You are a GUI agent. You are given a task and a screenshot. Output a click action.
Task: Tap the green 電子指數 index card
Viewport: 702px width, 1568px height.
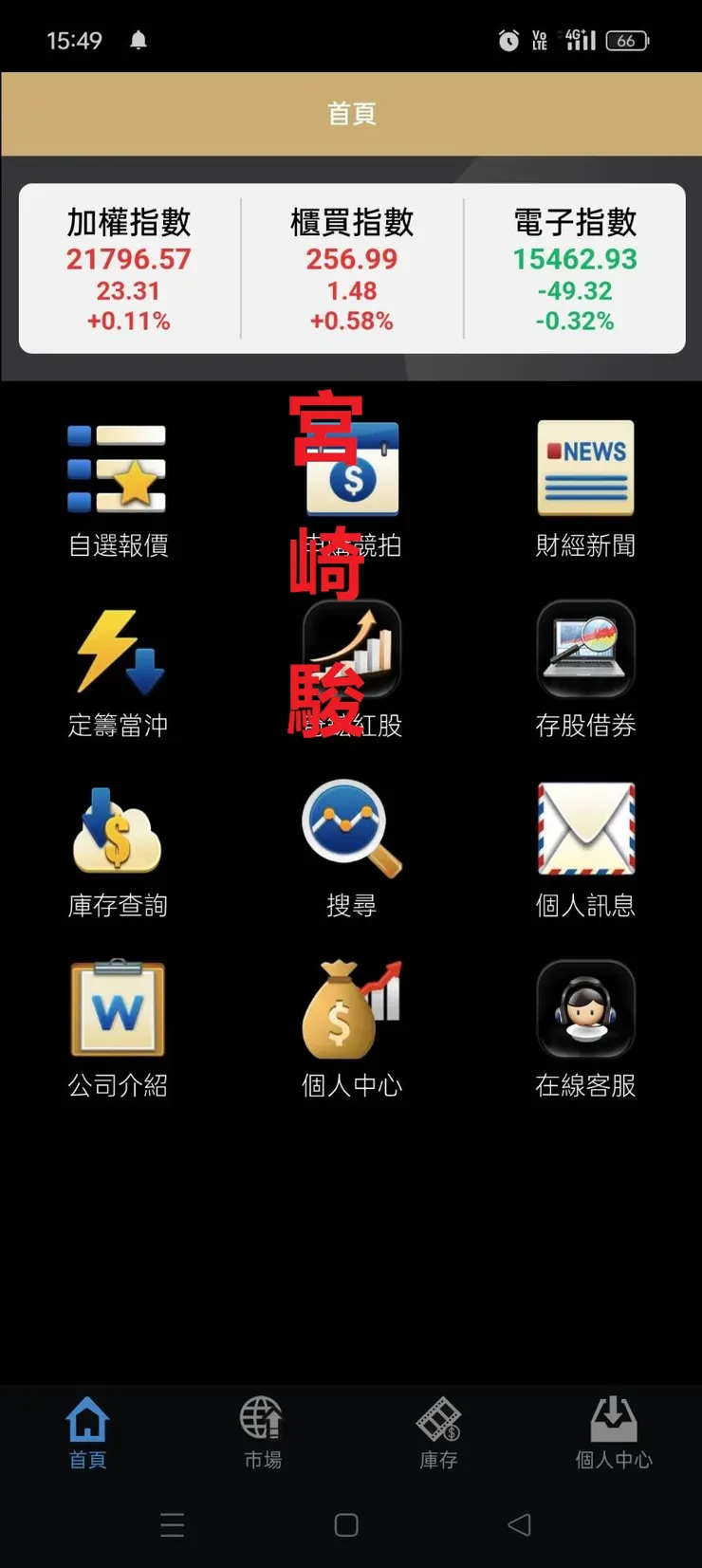(574, 268)
